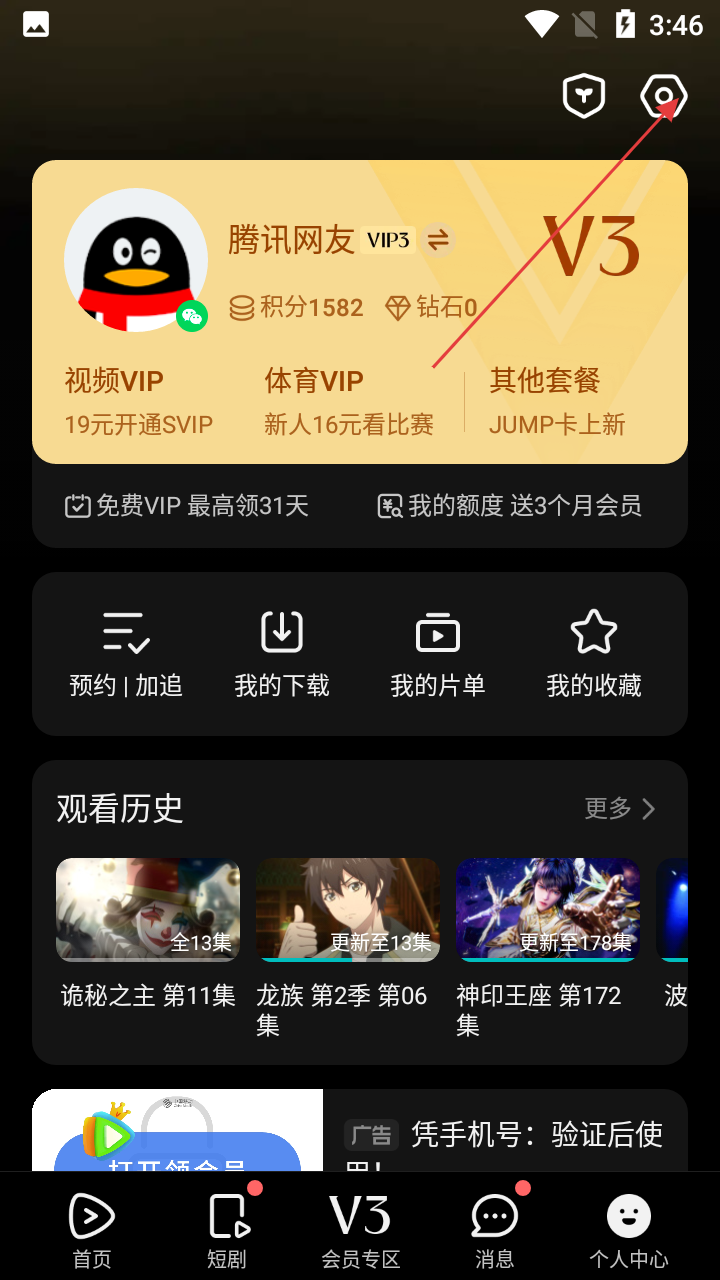Switch to the 首页 tab

(x=92, y=1228)
